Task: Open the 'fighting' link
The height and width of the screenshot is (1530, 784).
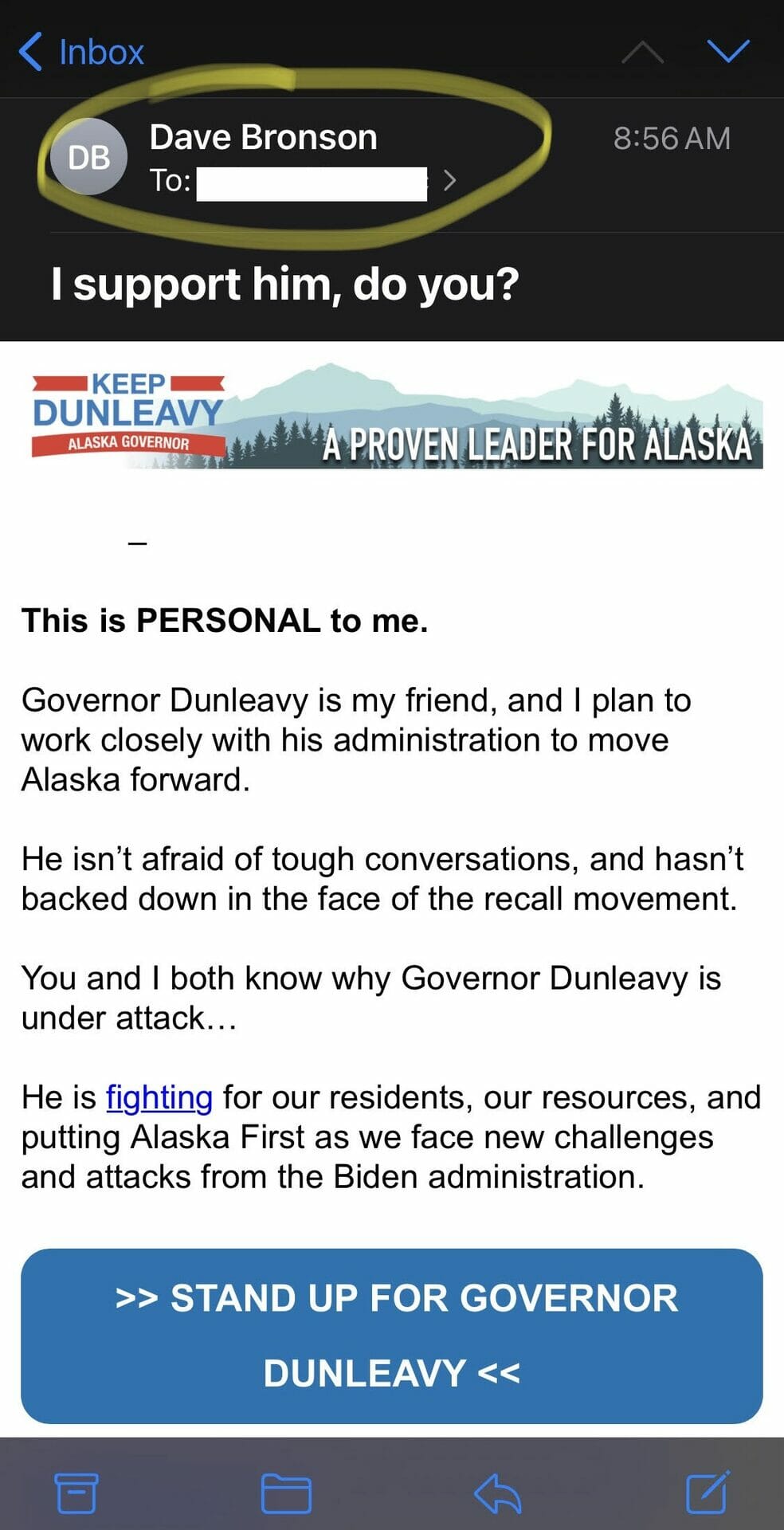Action: pos(159,1097)
